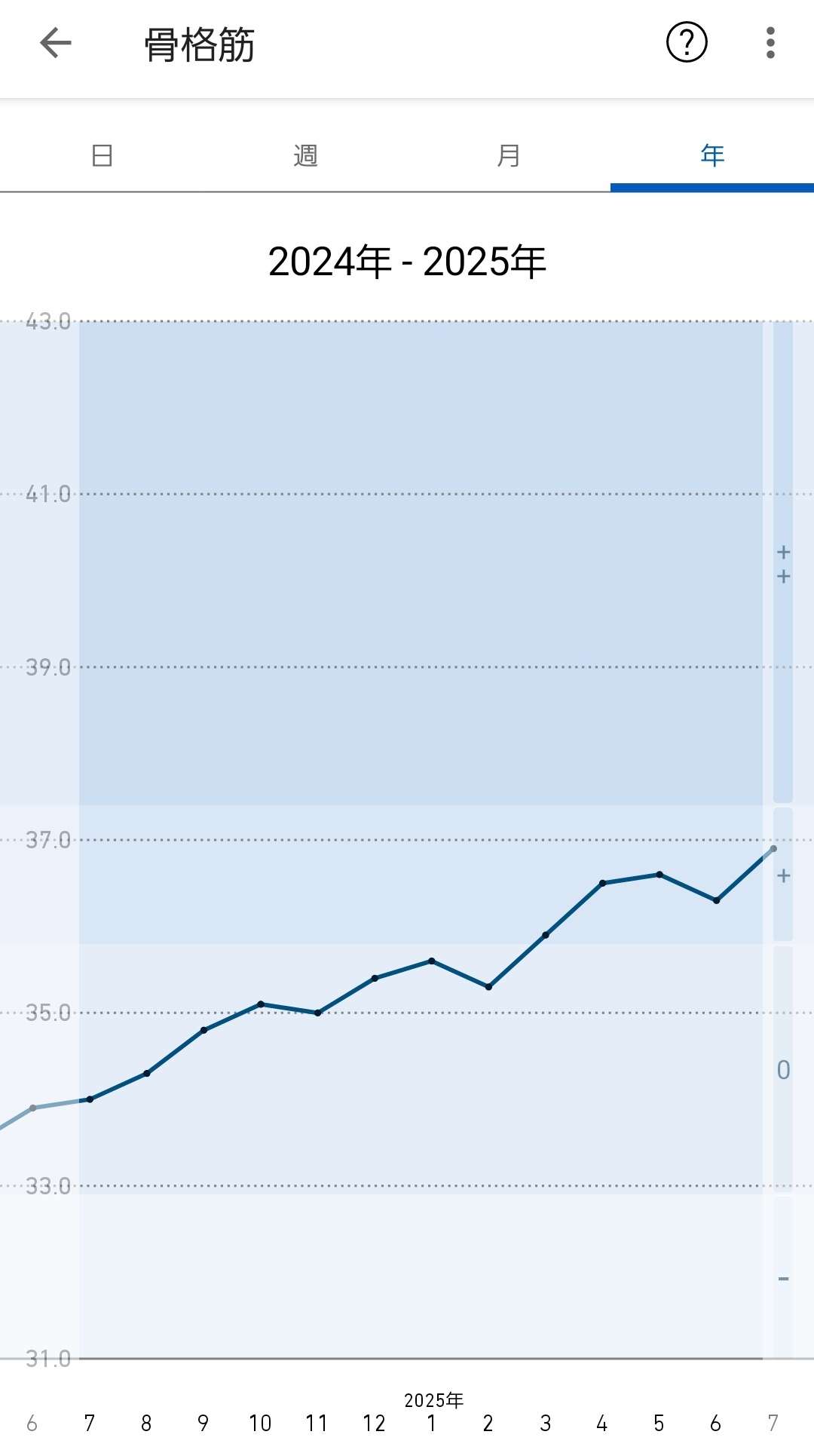Open the three-dot overflow menu
The width and height of the screenshot is (814, 1456).
(770, 43)
